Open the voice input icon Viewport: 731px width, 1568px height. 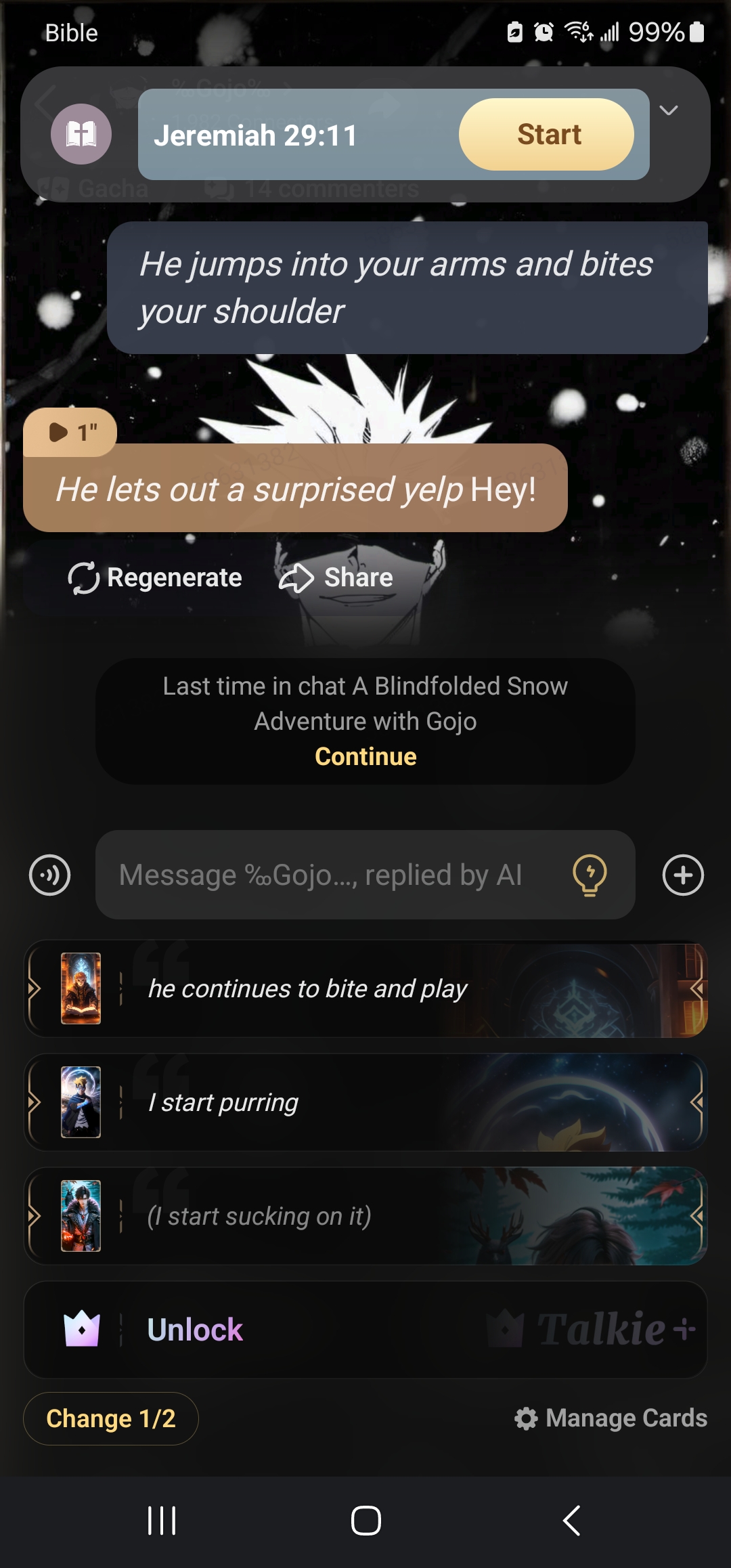(x=50, y=875)
